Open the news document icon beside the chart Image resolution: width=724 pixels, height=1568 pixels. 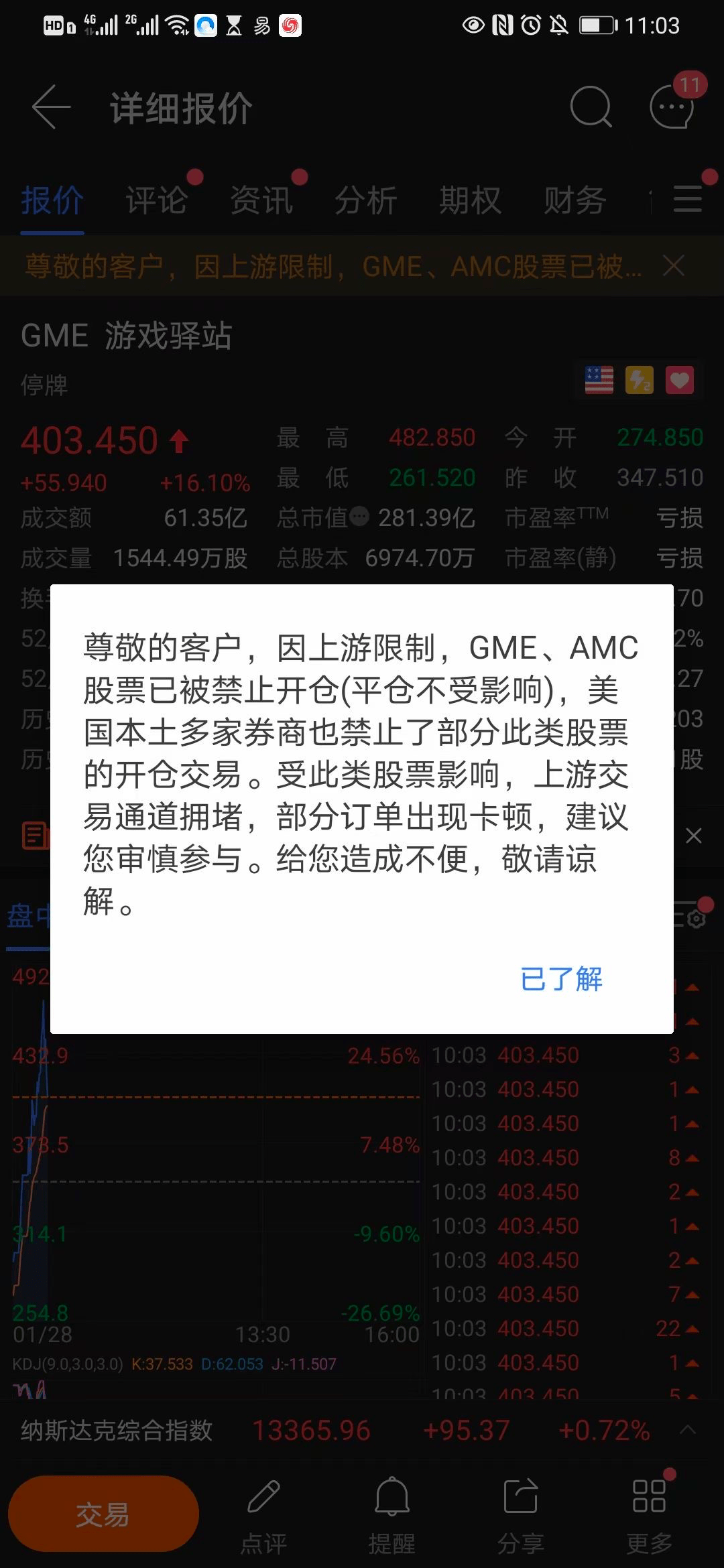35,836
